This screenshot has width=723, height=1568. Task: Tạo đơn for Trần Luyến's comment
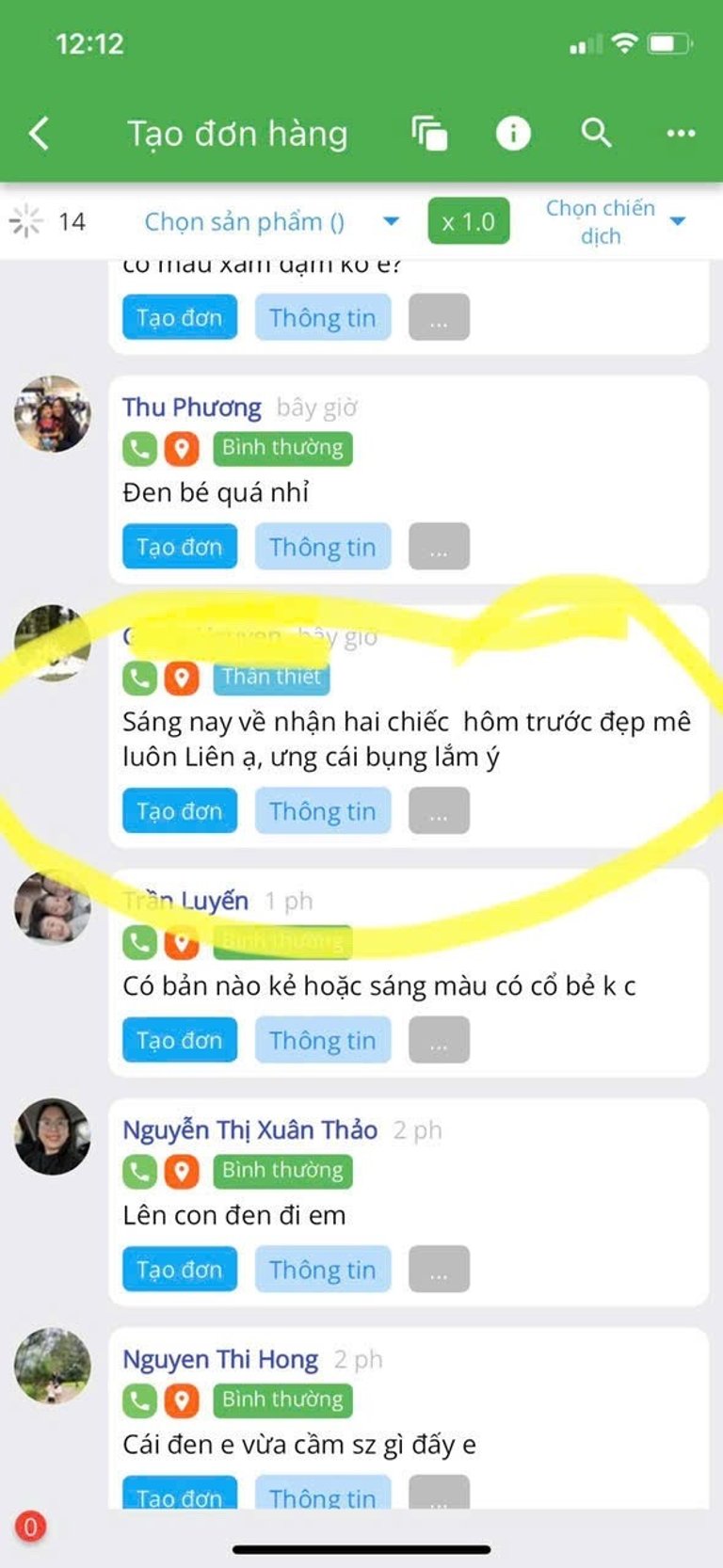tap(179, 1040)
